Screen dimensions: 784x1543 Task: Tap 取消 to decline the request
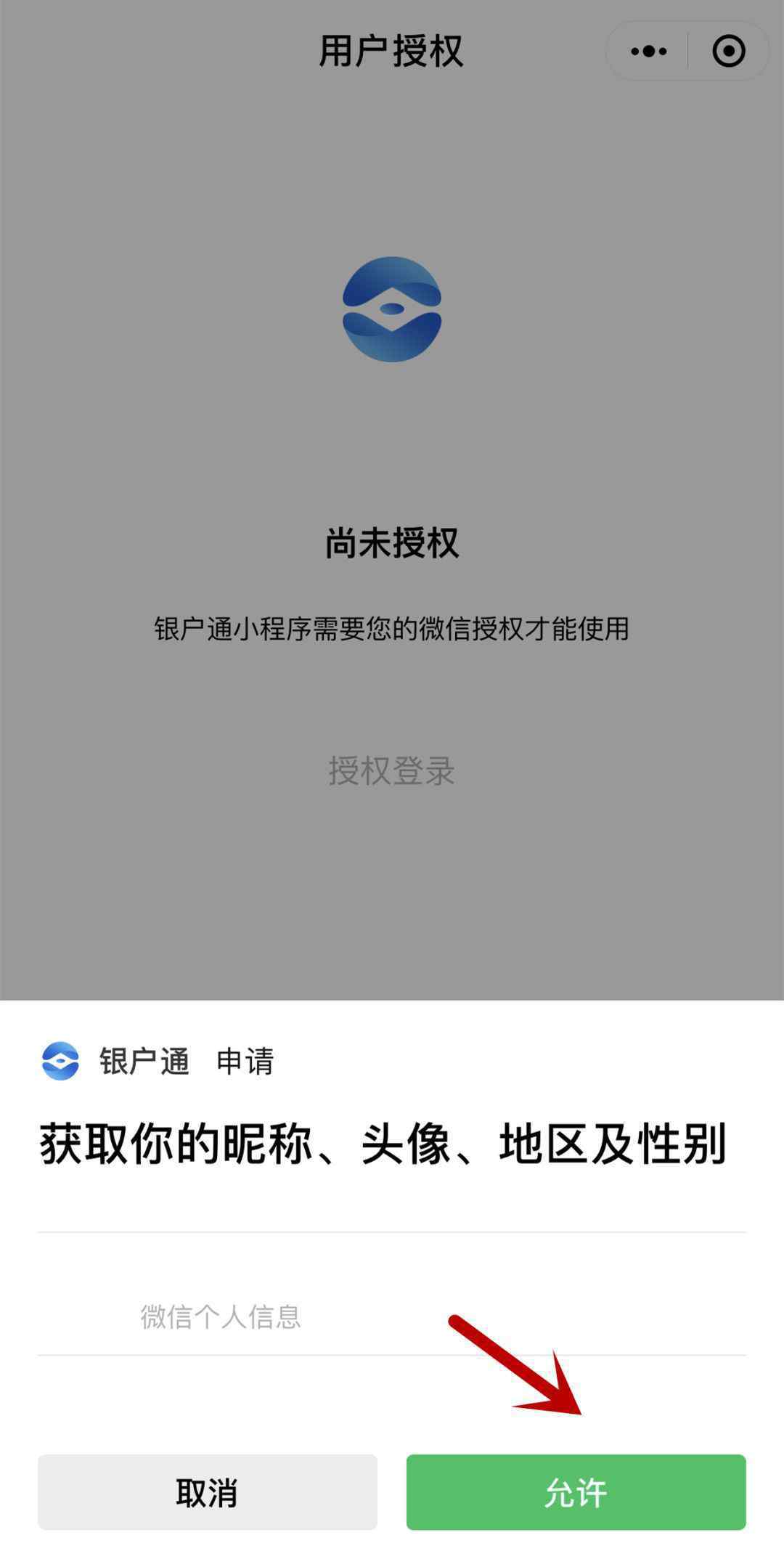(x=208, y=1491)
